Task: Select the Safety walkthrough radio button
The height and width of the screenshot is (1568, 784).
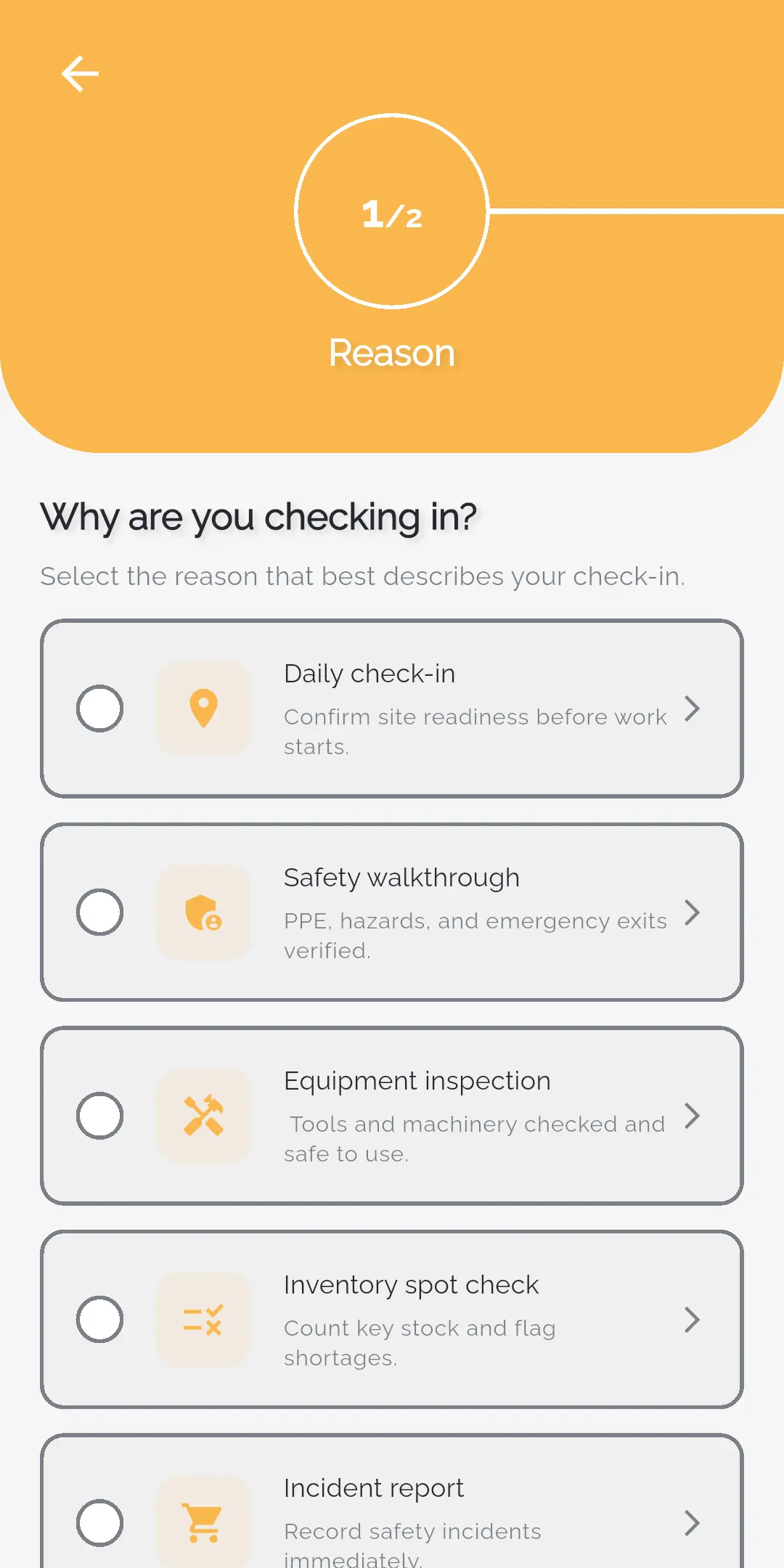Action: click(x=99, y=912)
